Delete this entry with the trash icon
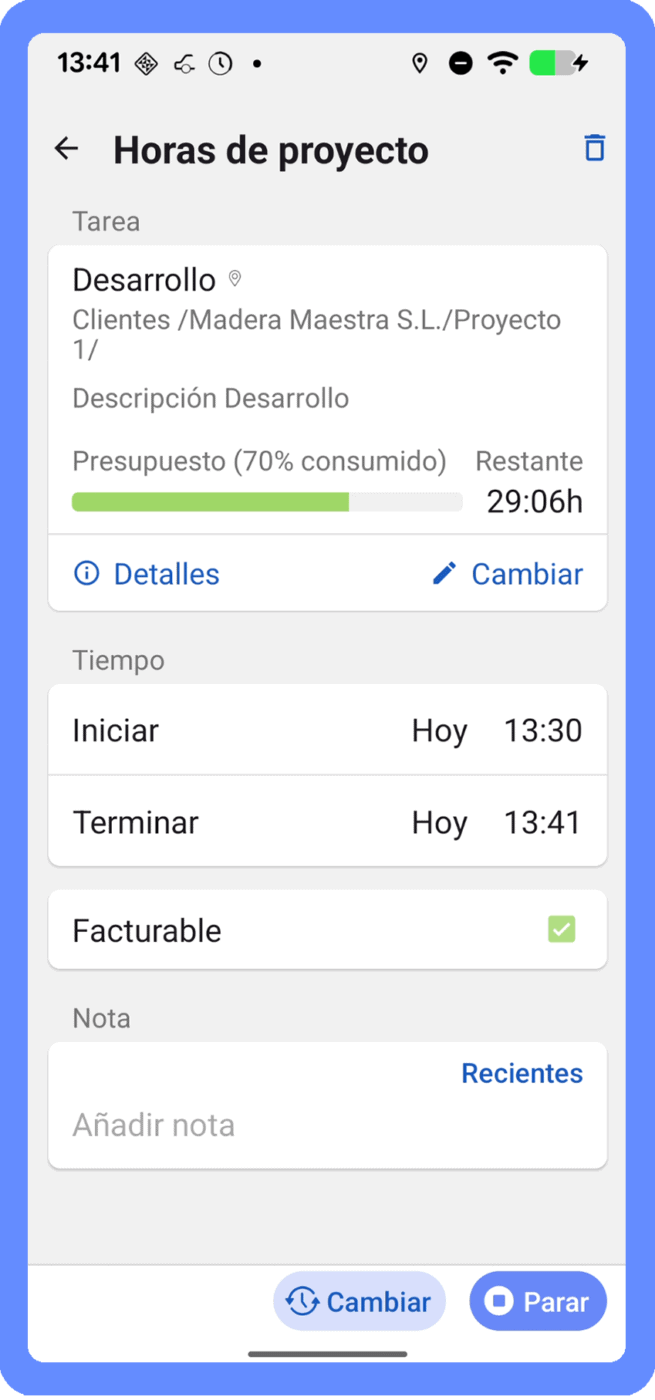655x1400 pixels. click(x=595, y=148)
